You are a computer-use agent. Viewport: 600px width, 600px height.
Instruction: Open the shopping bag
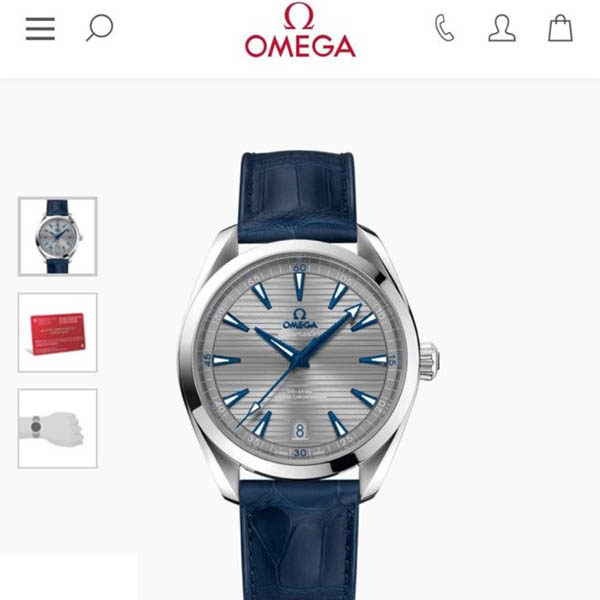[560, 28]
